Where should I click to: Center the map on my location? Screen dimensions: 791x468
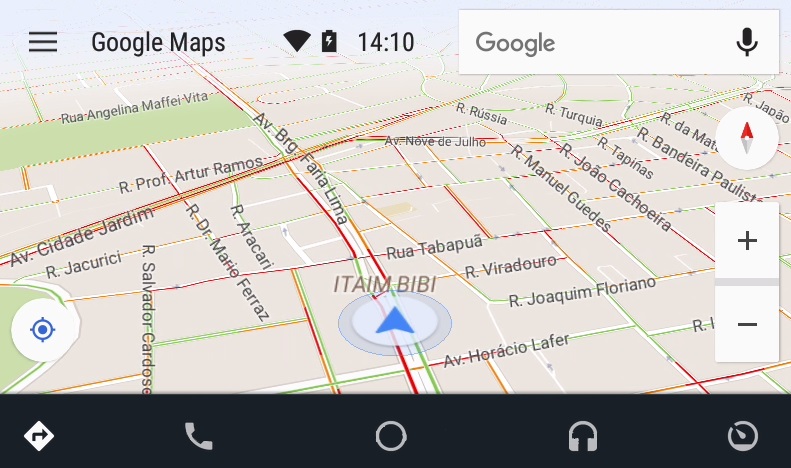click(42, 329)
